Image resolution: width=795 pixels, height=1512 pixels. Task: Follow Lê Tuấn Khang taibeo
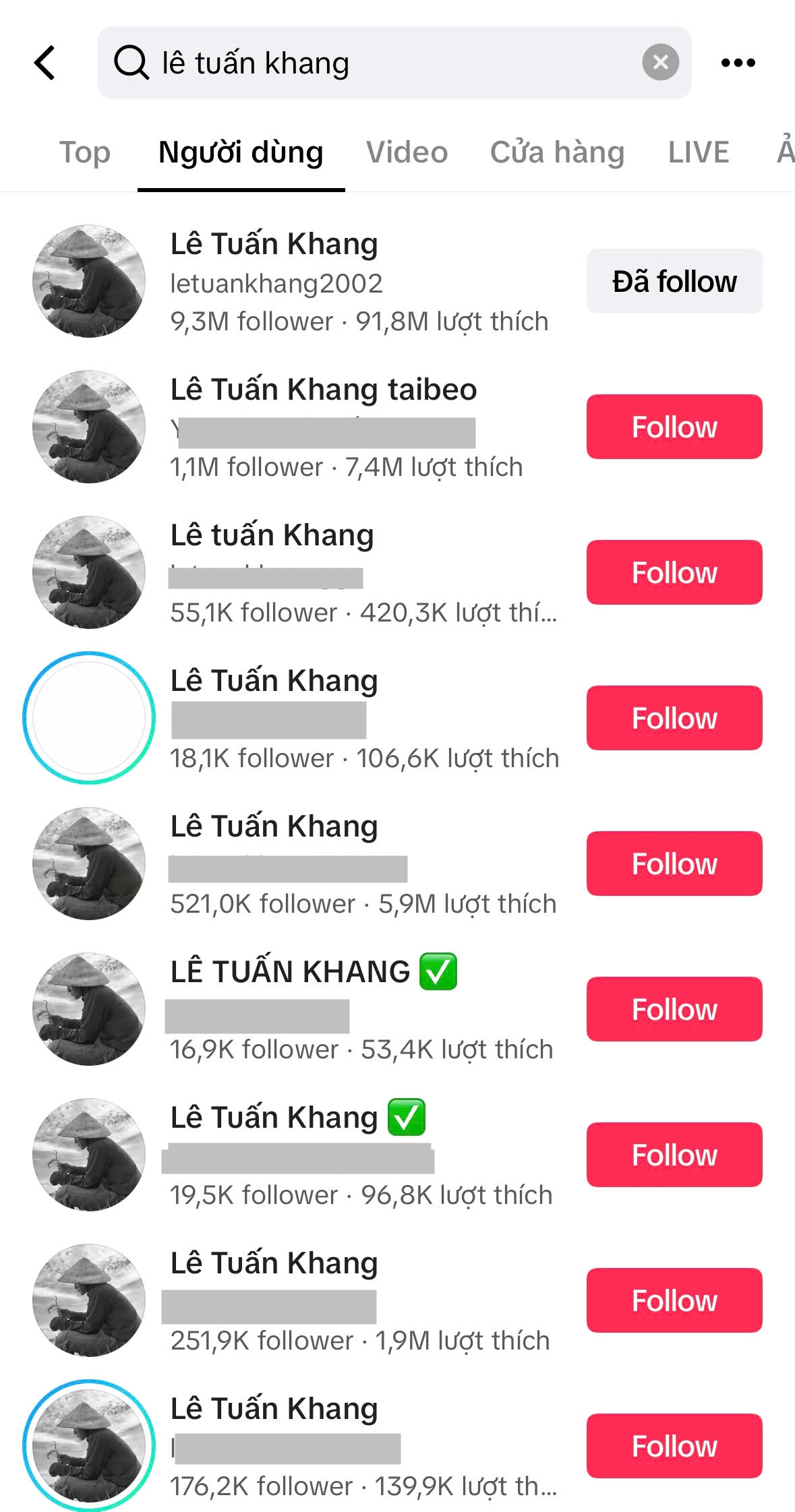coord(674,427)
